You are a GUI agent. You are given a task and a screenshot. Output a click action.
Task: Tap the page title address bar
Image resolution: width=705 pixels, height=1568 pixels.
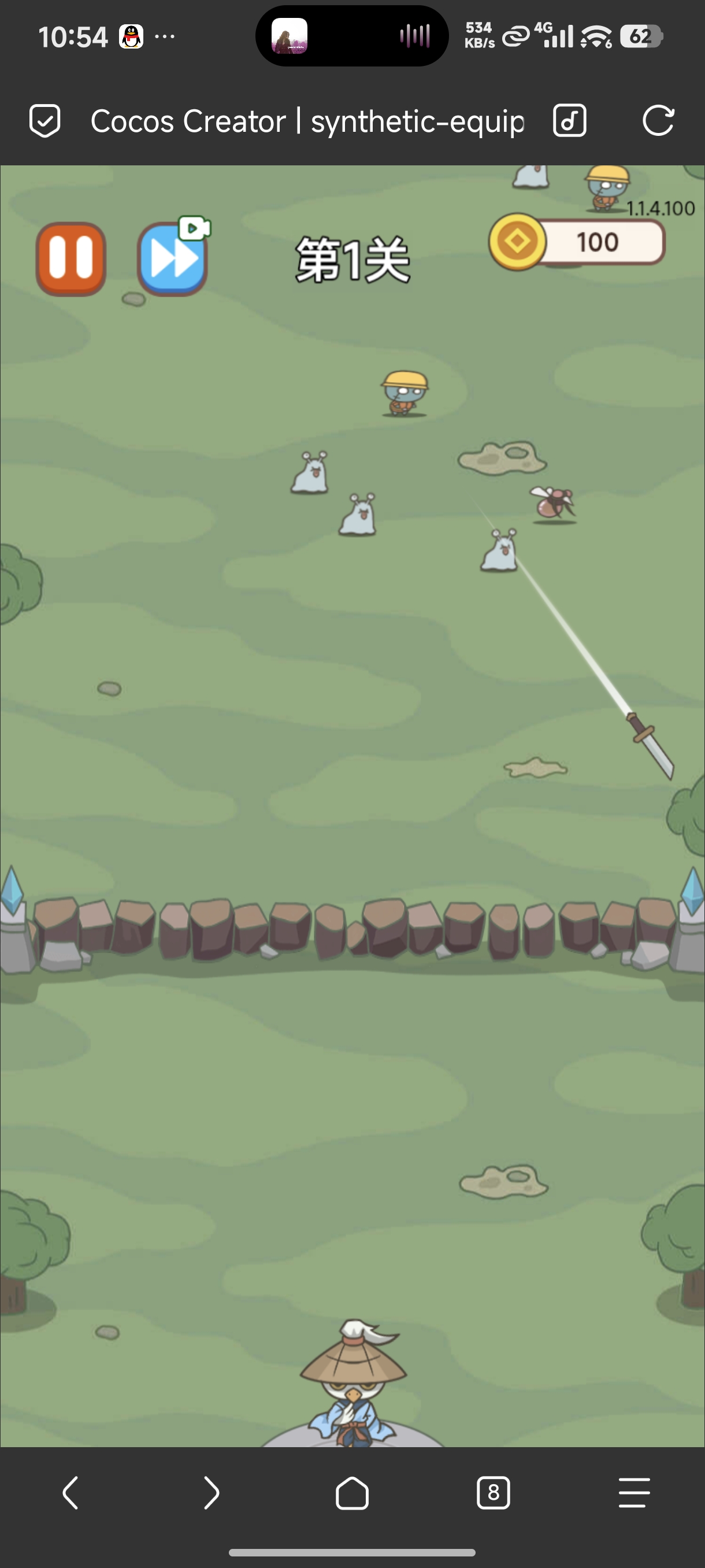click(x=307, y=121)
